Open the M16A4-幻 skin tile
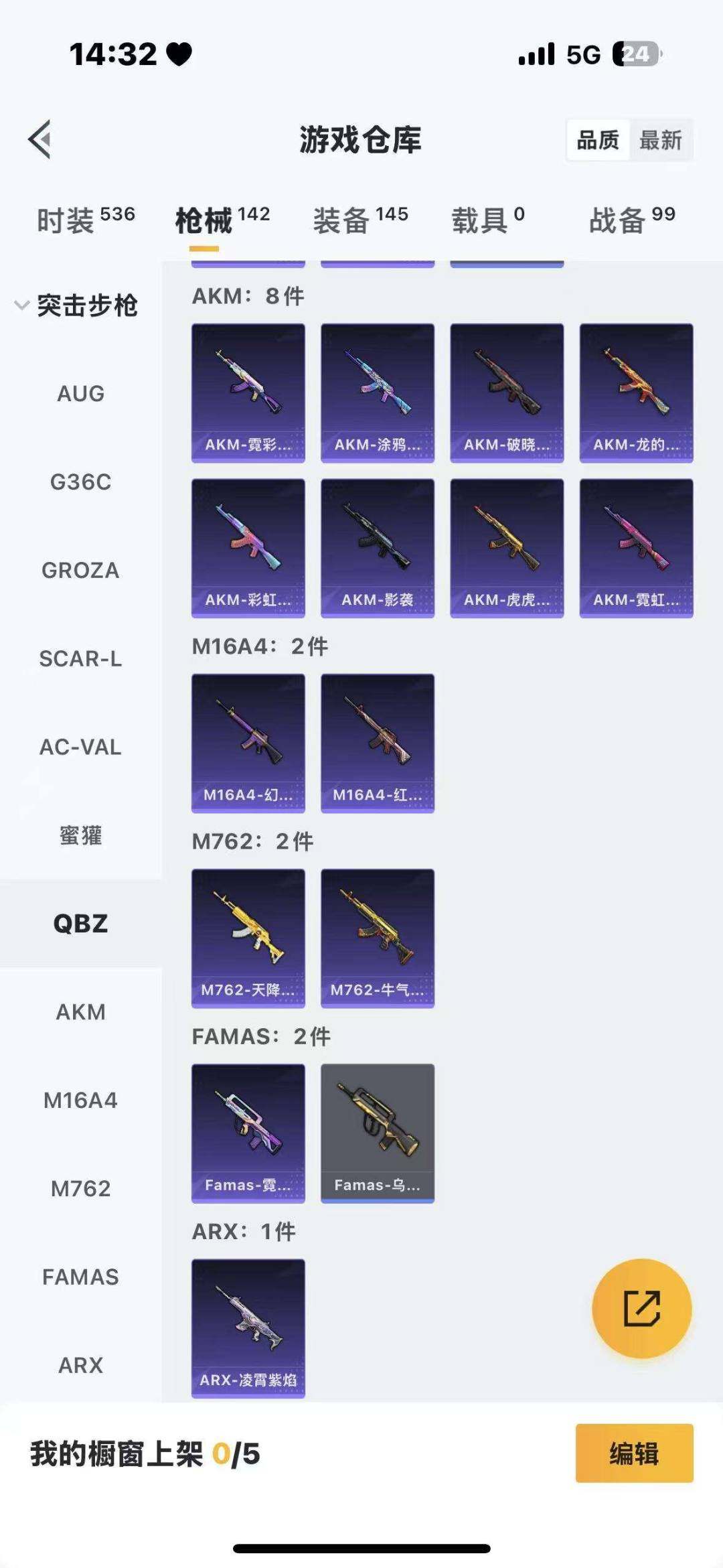The image size is (723, 1568). [x=248, y=743]
